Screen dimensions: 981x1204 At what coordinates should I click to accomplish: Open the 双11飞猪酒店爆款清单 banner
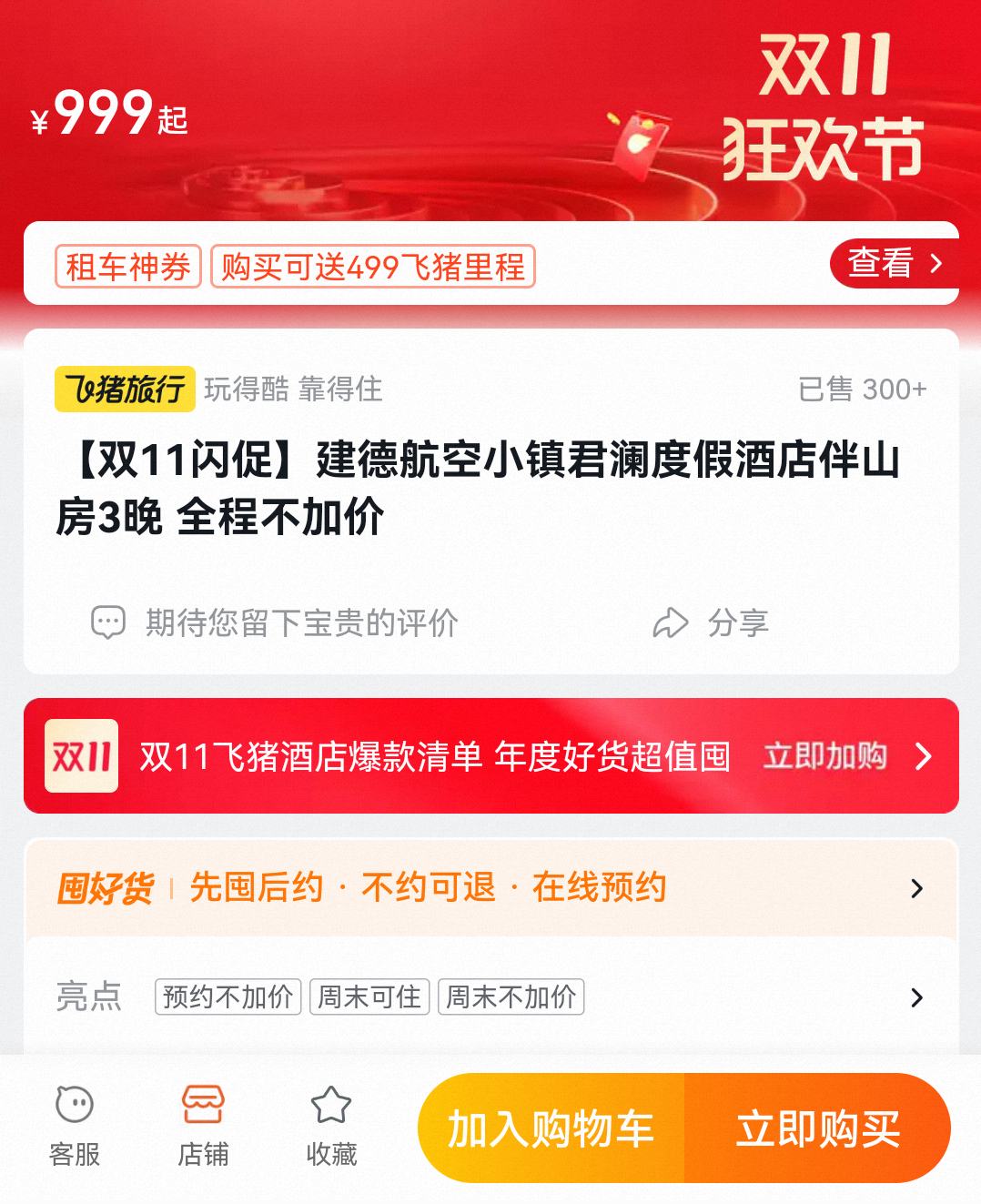pos(490,756)
